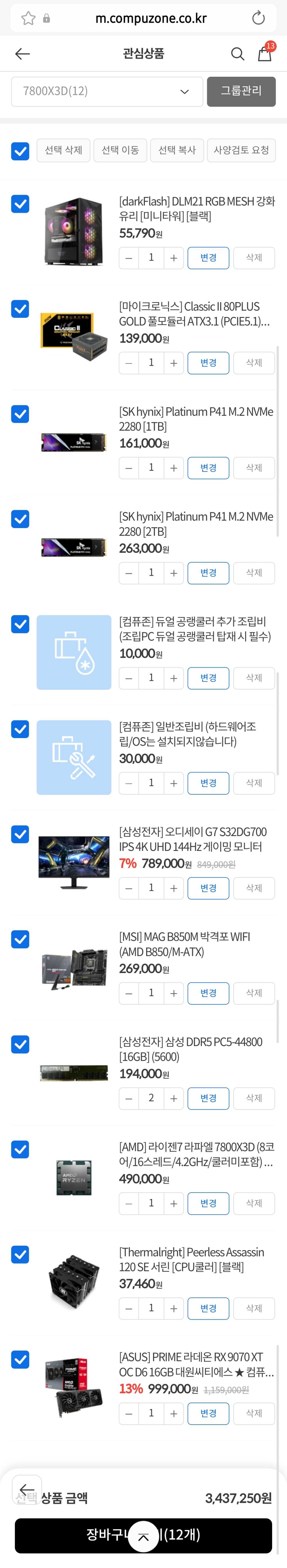287x1568 pixels.
Task: Open 그룹관리 group management
Action: pyautogui.click(x=241, y=91)
